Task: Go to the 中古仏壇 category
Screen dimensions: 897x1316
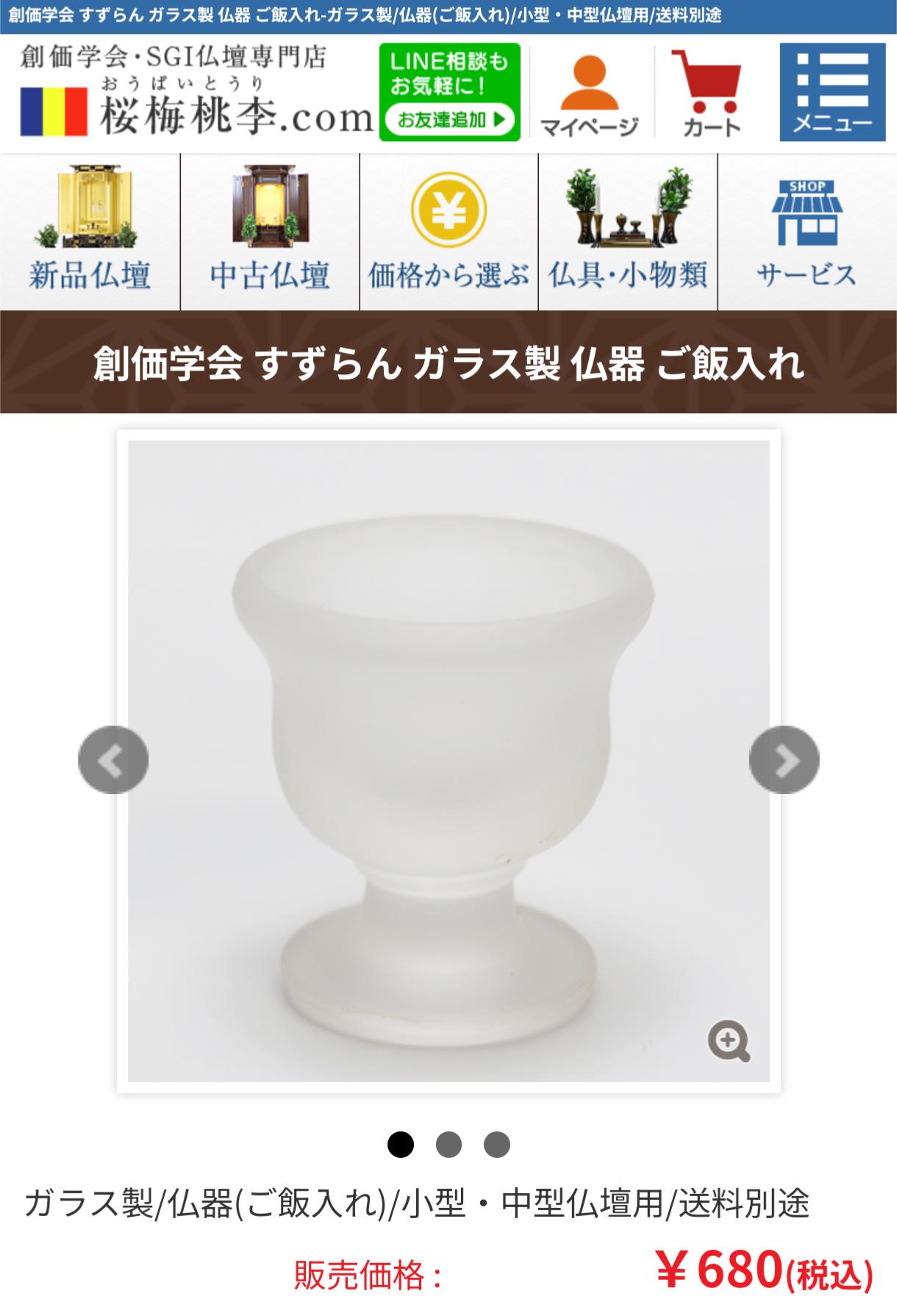Action: tap(269, 232)
